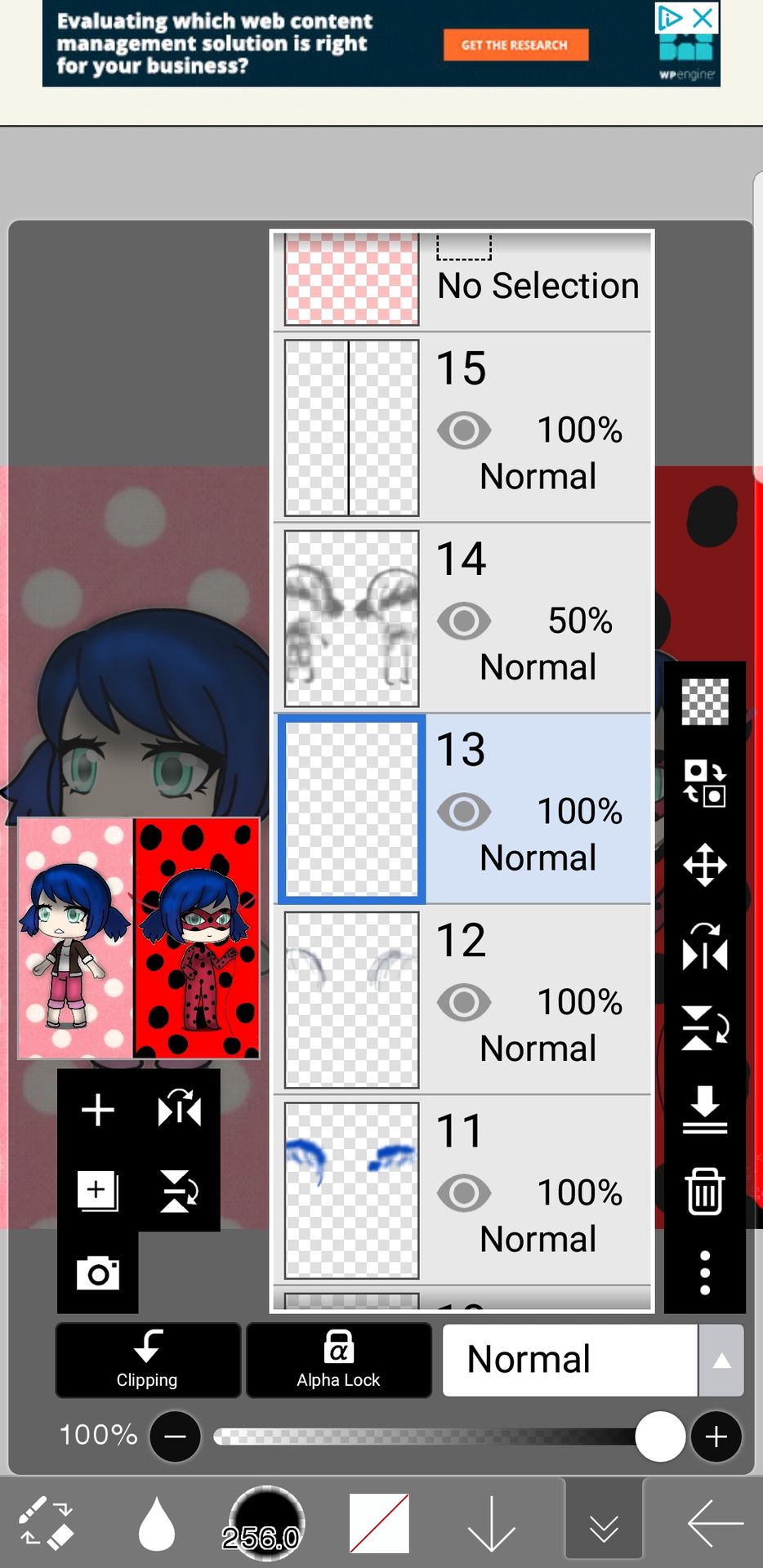Import a photo with the camera icon
The image size is (763, 1568).
click(98, 1272)
